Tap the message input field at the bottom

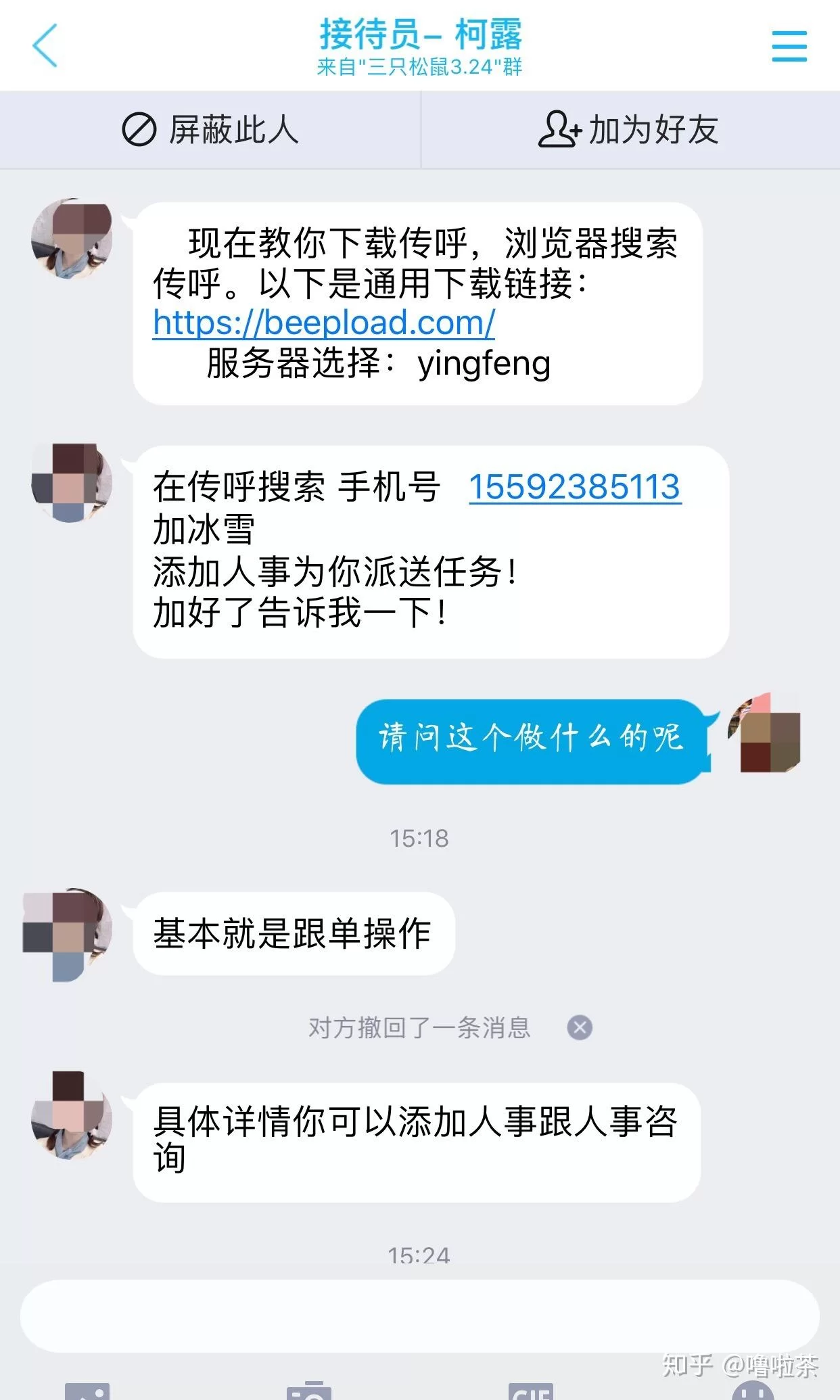(419, 1315)
